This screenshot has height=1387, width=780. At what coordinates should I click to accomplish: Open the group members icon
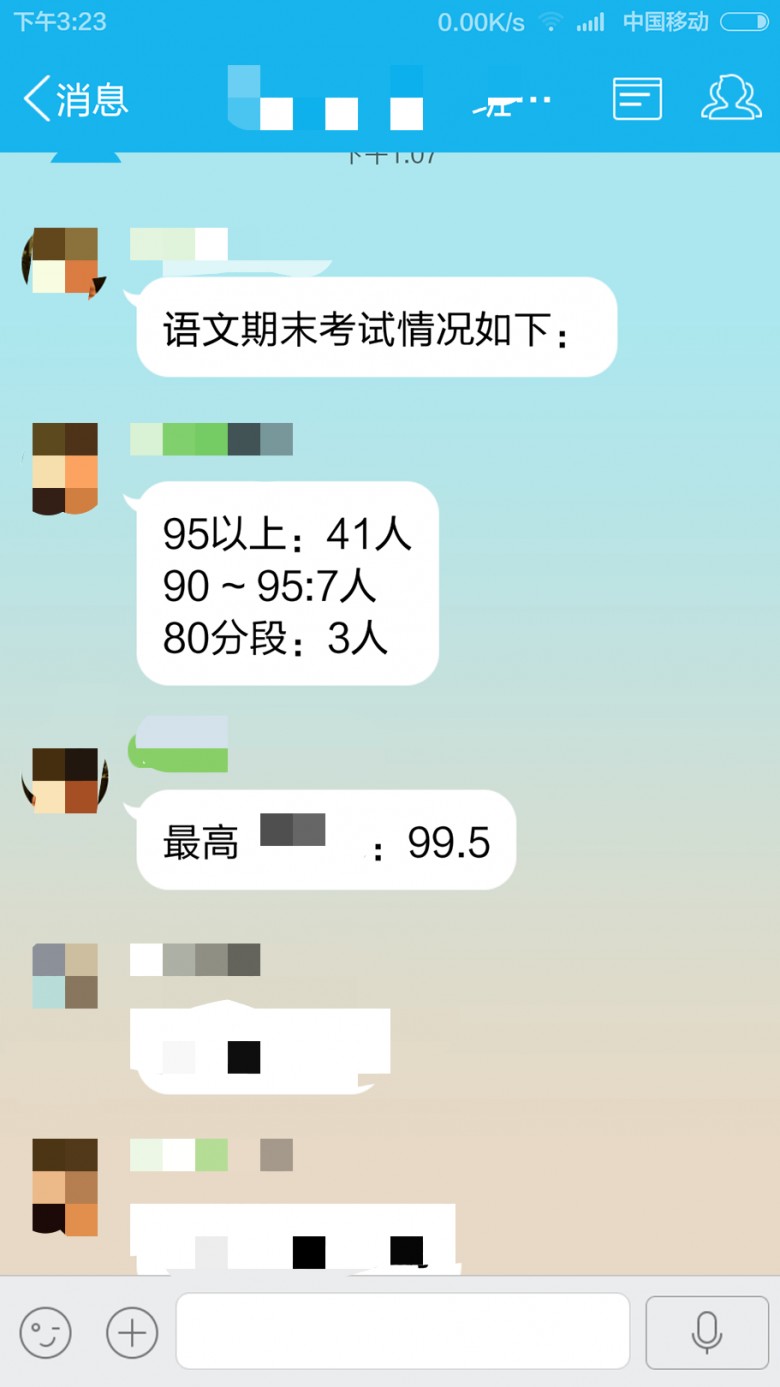click(731, 98)
